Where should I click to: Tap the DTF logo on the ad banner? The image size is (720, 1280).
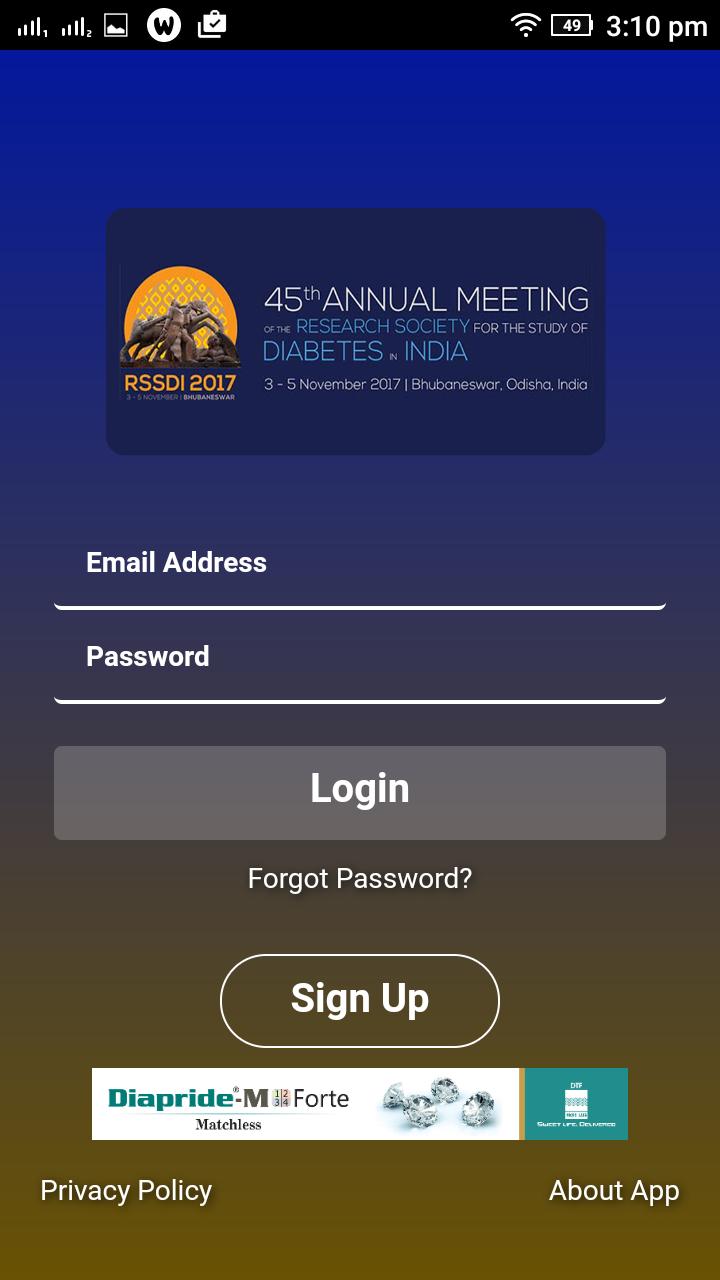coord(576,1104)
